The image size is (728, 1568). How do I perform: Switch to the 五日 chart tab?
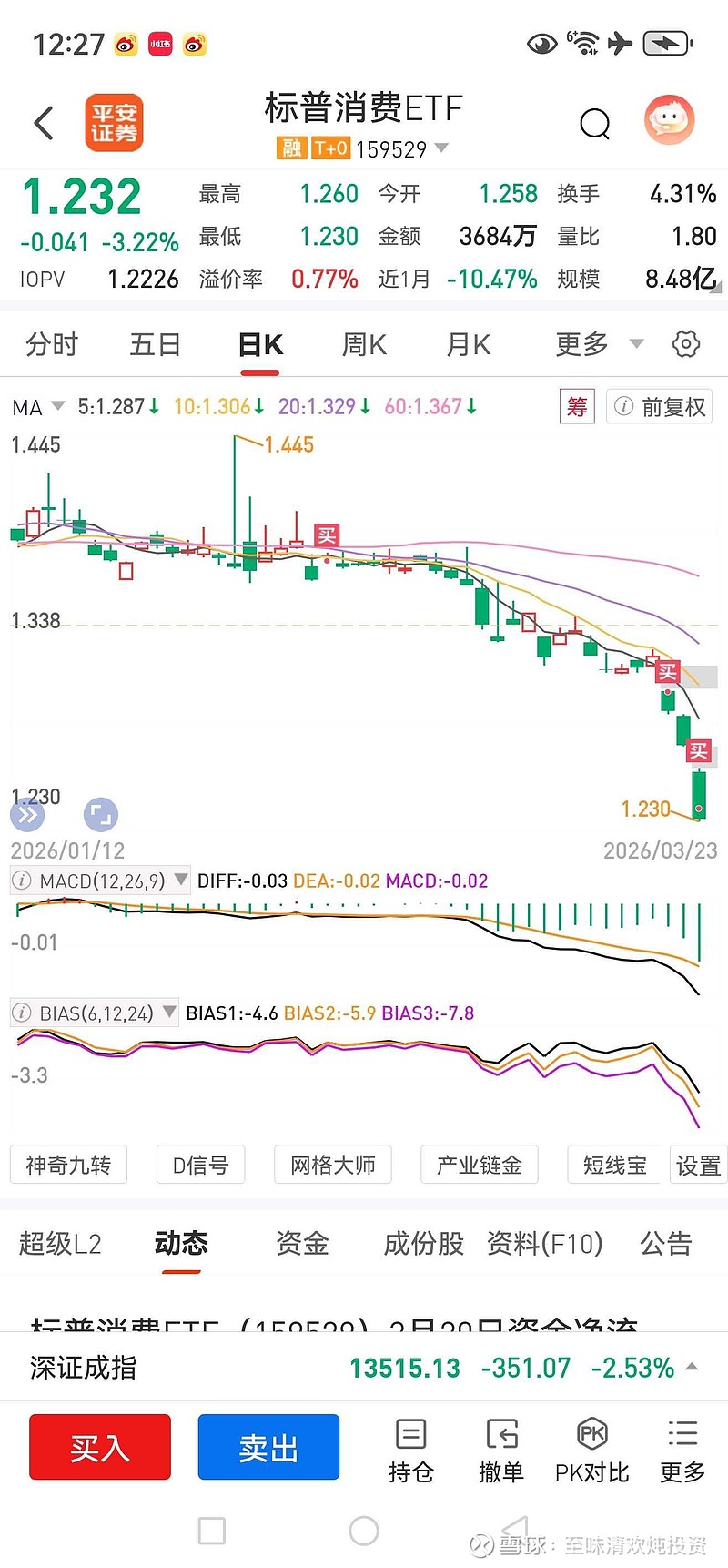point(155,344)
